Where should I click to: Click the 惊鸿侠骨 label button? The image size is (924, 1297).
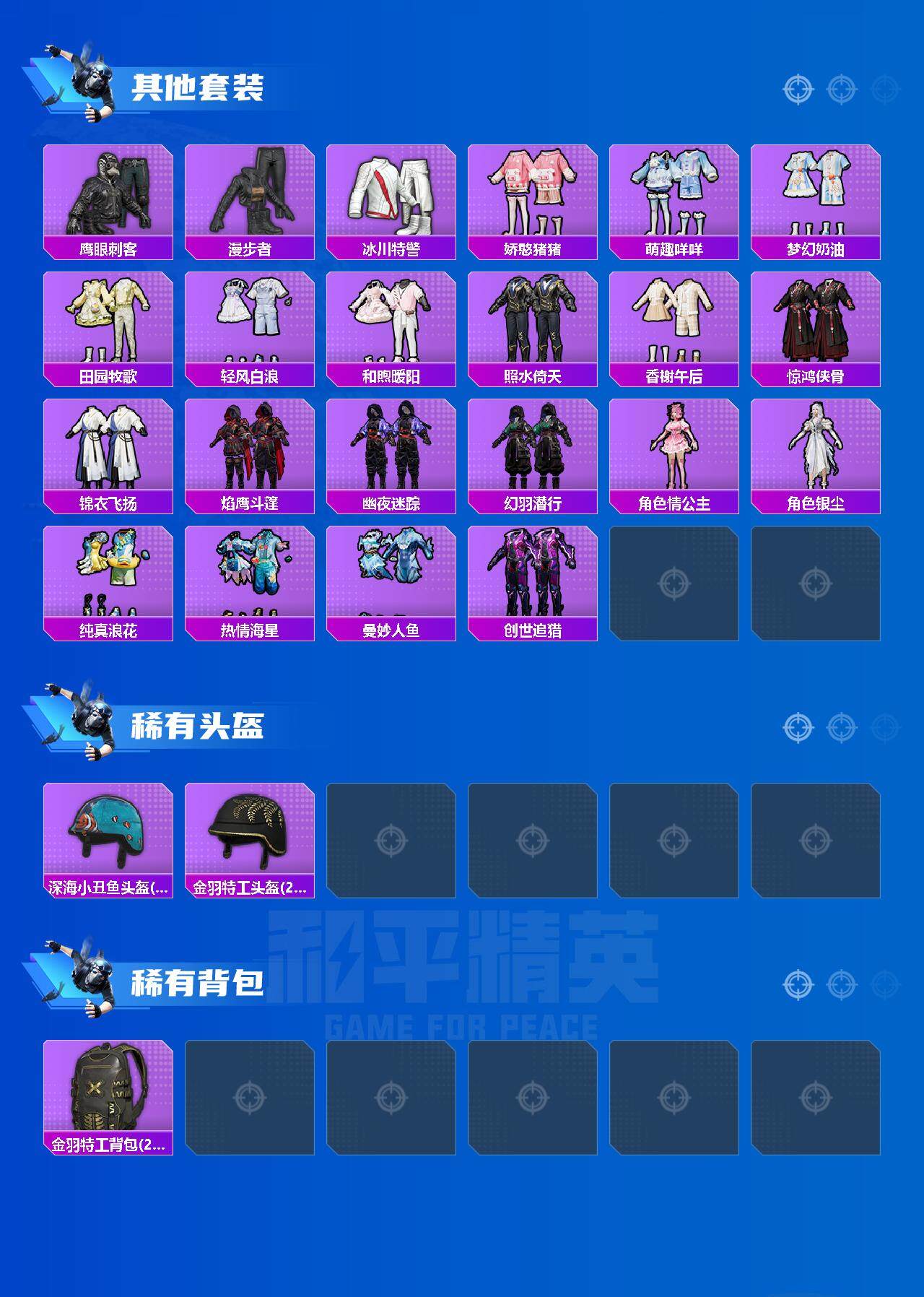coord(816,377)
